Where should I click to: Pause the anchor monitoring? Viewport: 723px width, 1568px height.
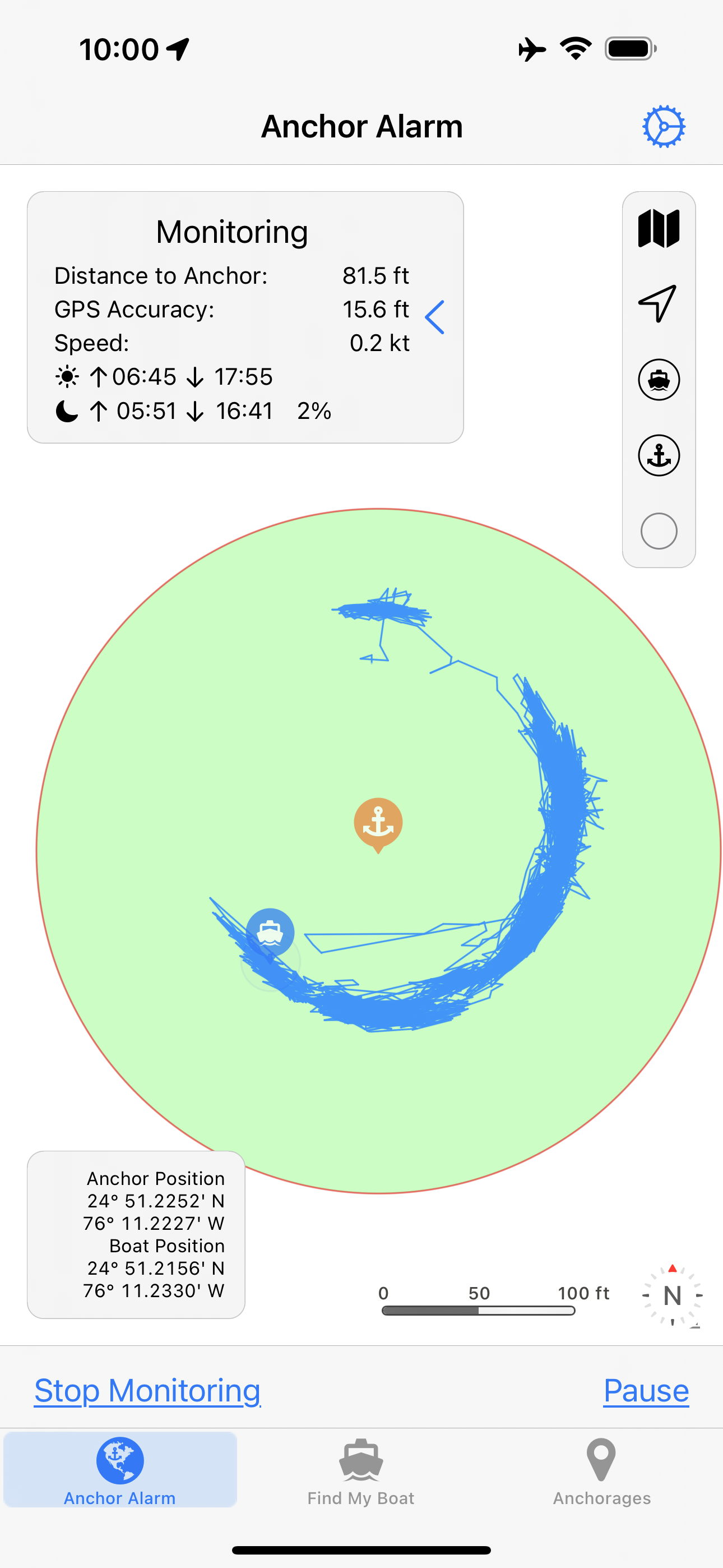point(646,1391)
